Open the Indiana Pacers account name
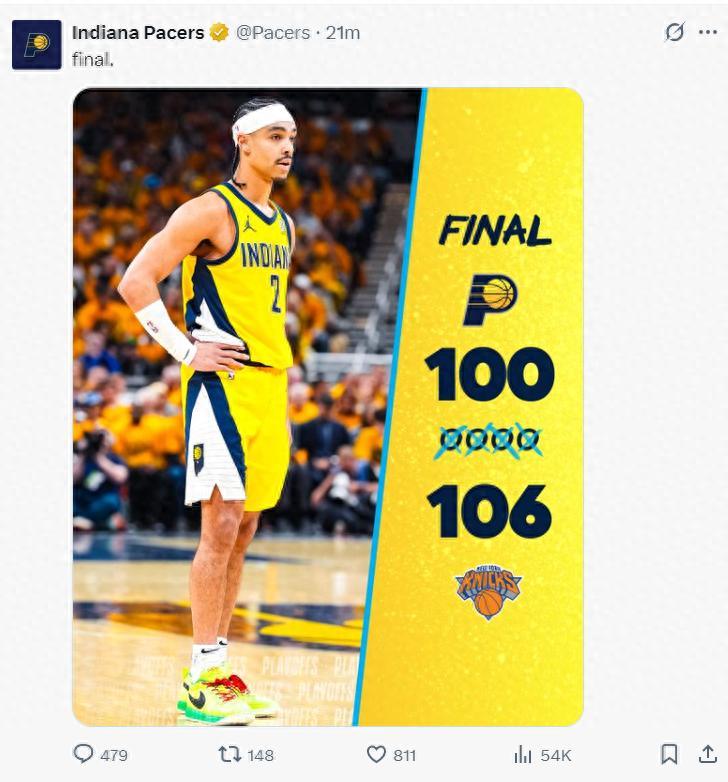This screenshot has width=728, height=782. click(x=138, y=33)
